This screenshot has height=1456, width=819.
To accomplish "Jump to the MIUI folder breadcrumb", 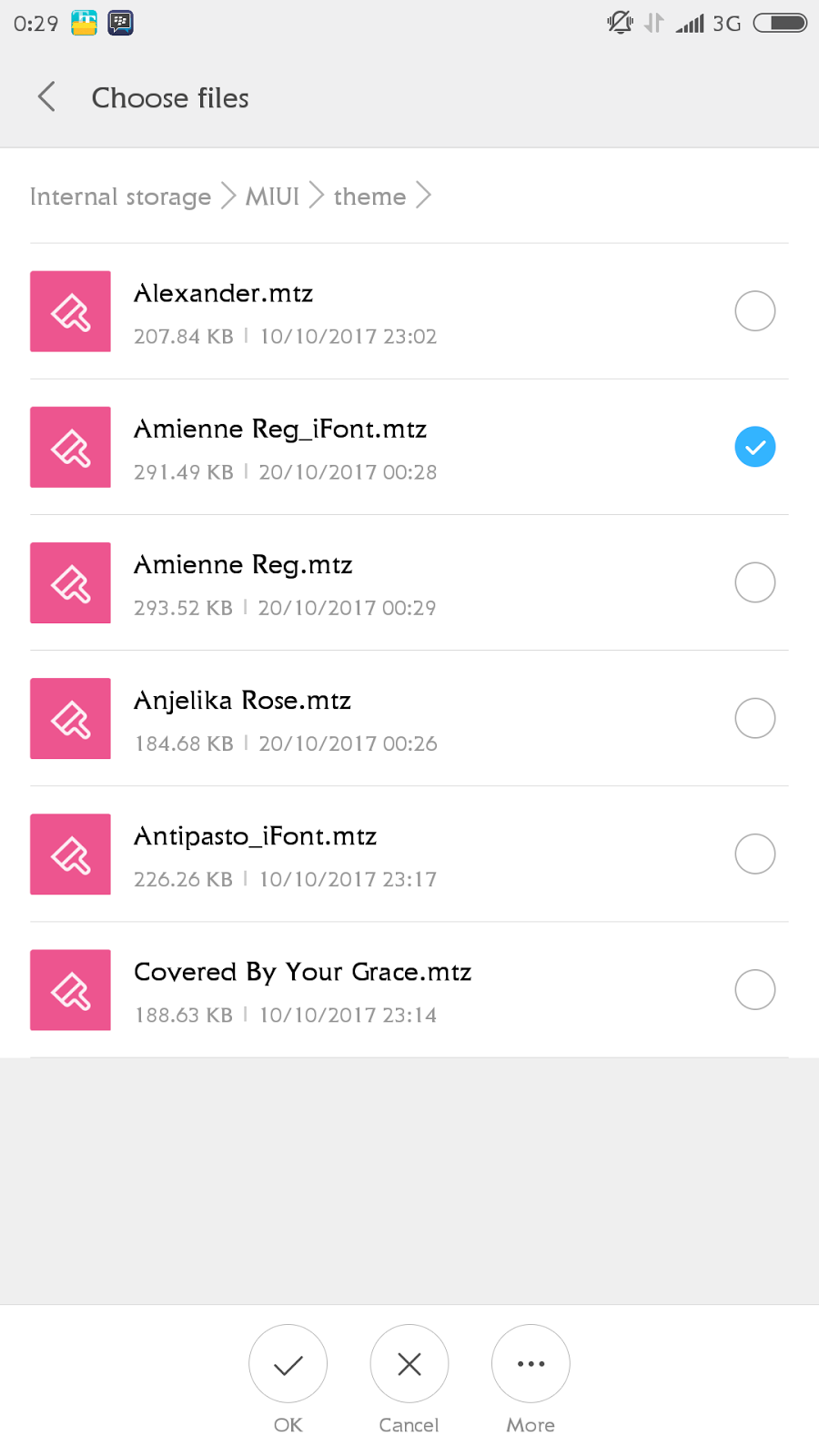I will tap(272, 197).
